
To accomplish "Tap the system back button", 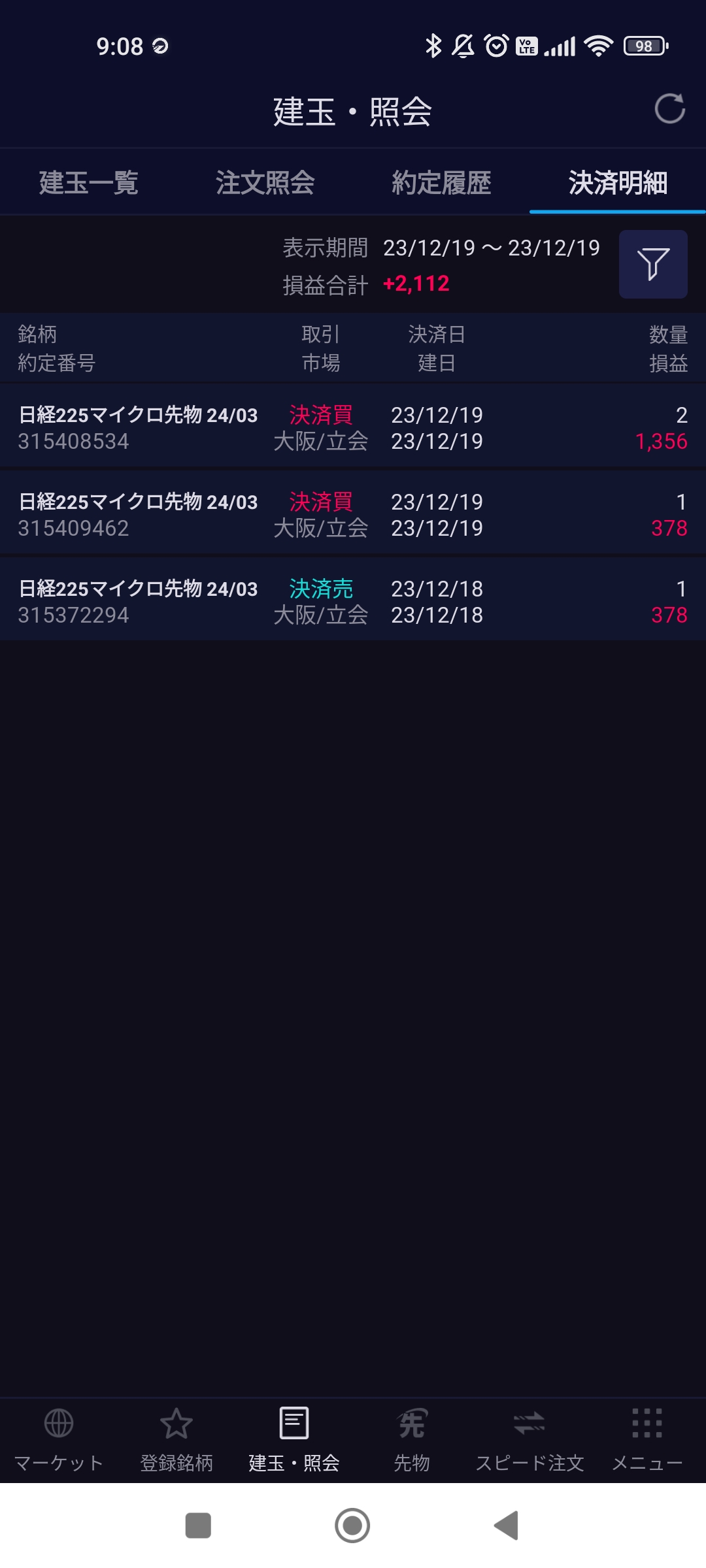I will coord(507,1526).
